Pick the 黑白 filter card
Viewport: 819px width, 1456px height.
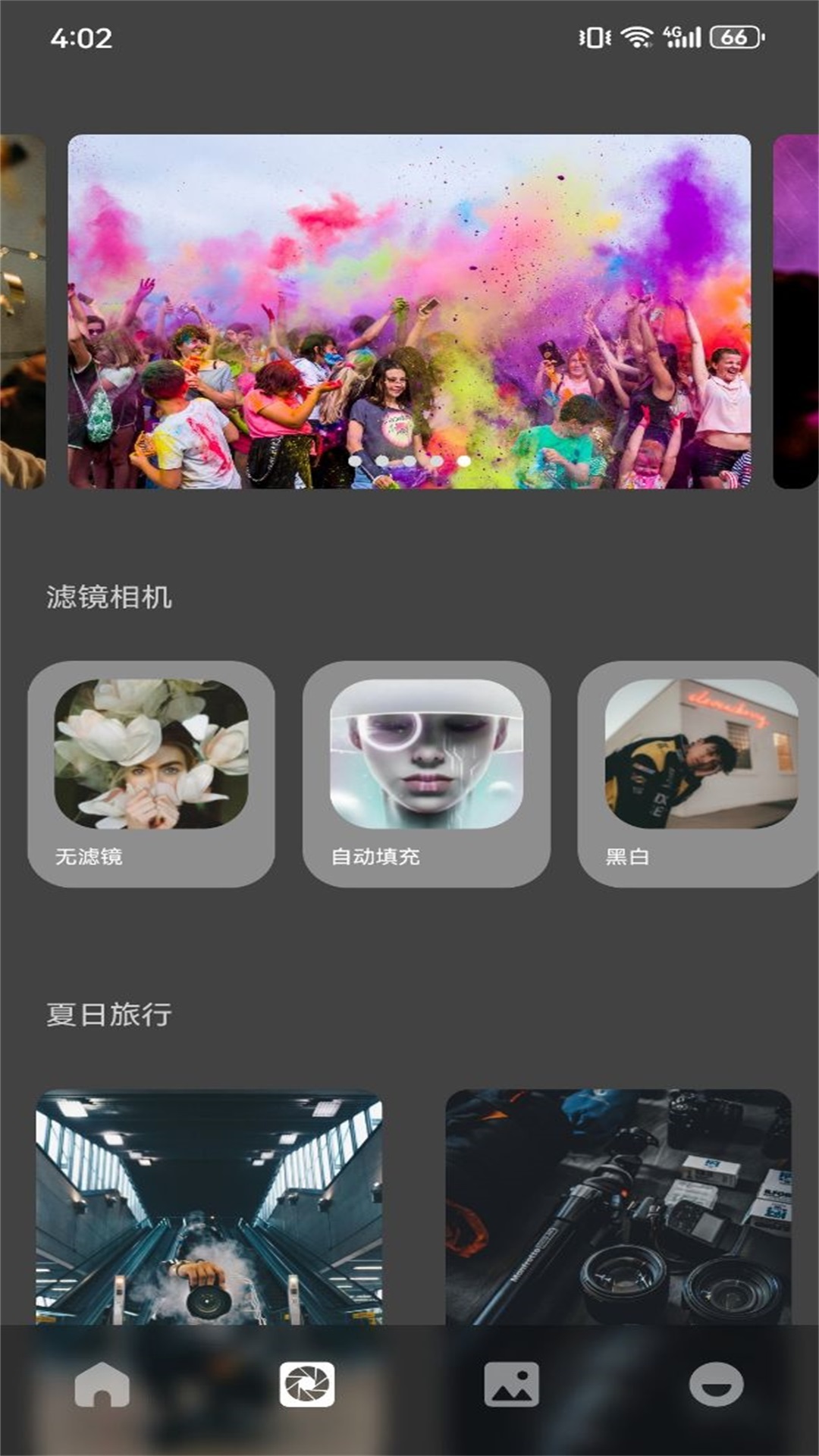pos(699,773)
